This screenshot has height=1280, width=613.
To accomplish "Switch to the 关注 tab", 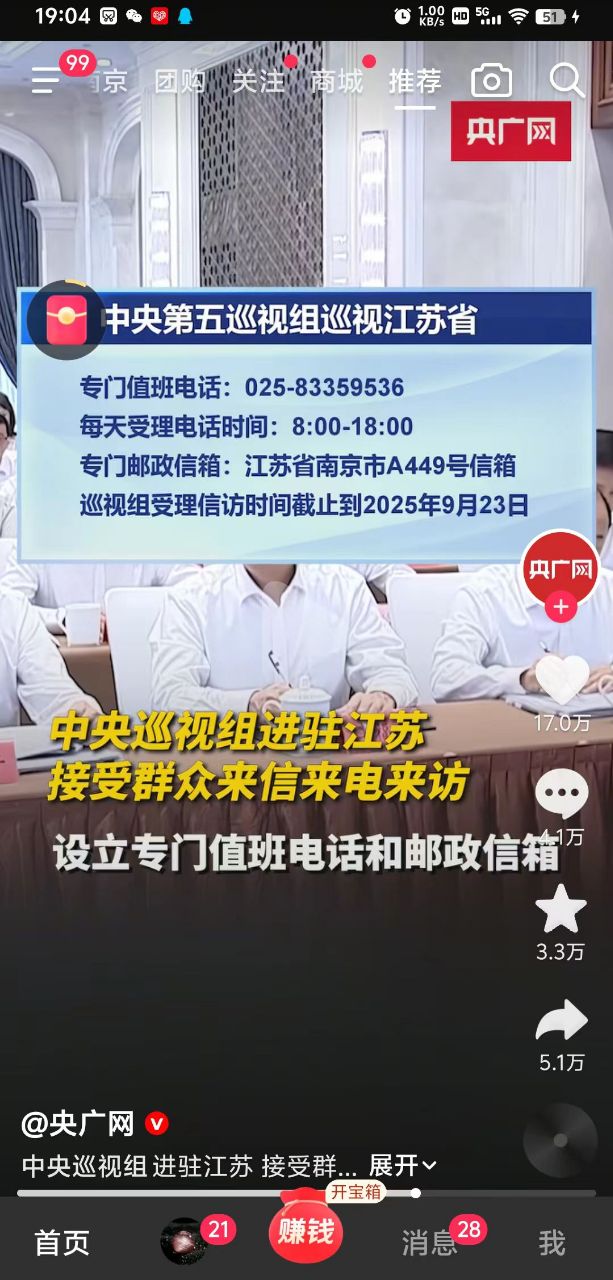I will tap(258, 81).
